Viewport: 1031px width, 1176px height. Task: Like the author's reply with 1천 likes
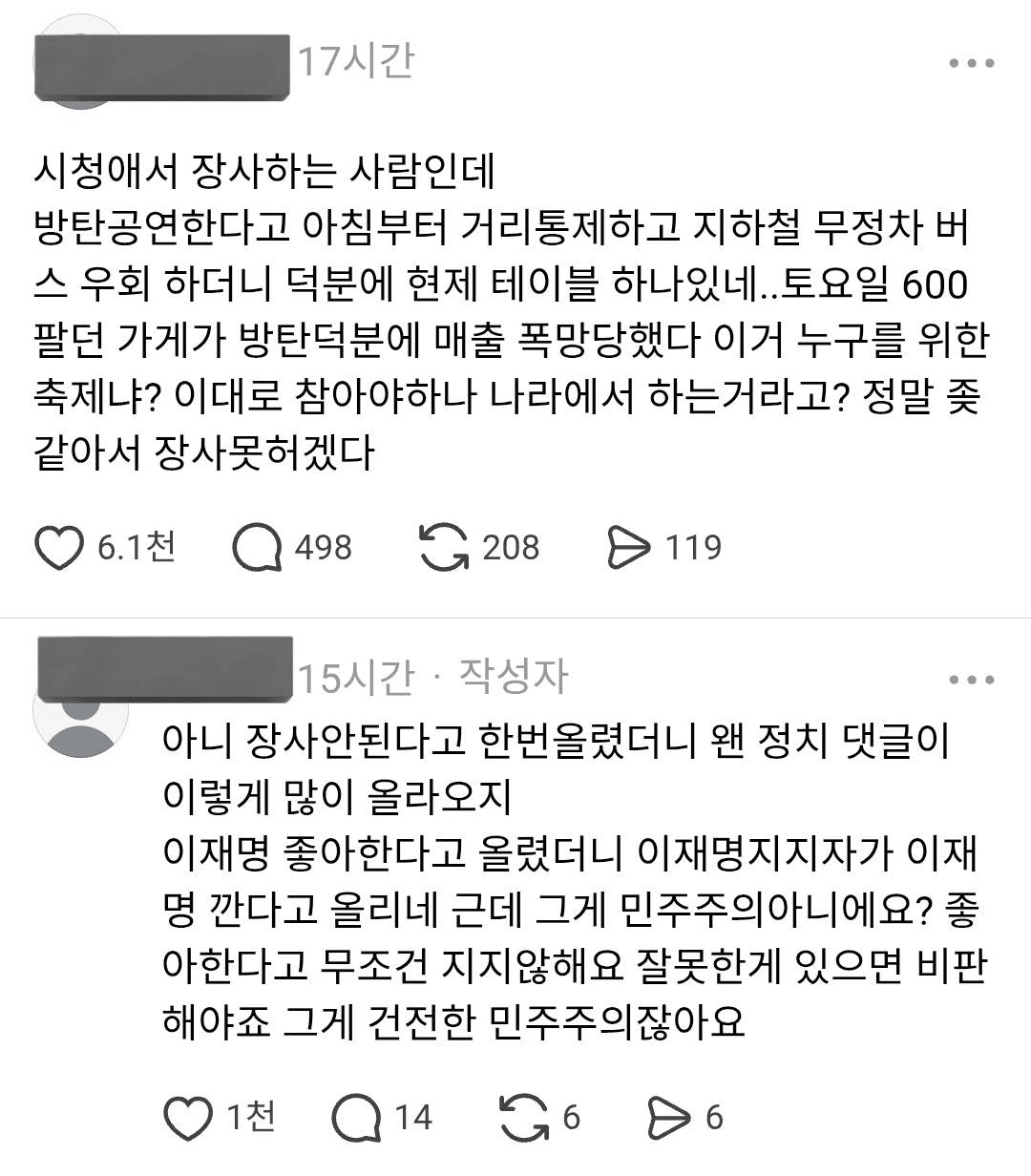tap(188, 1118)
